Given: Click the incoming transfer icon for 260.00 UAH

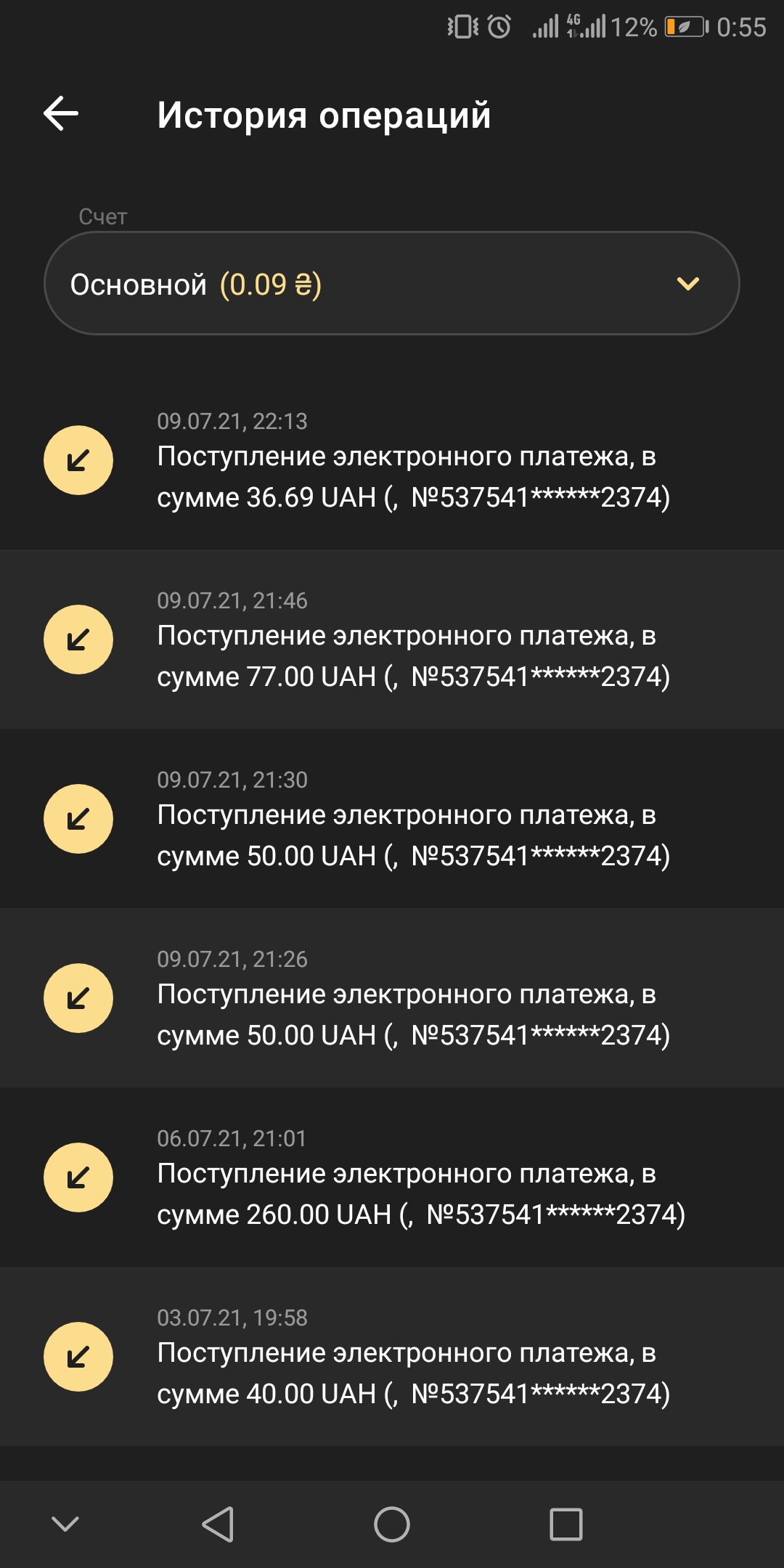Looking at the screenshot, I should 80,1175.
